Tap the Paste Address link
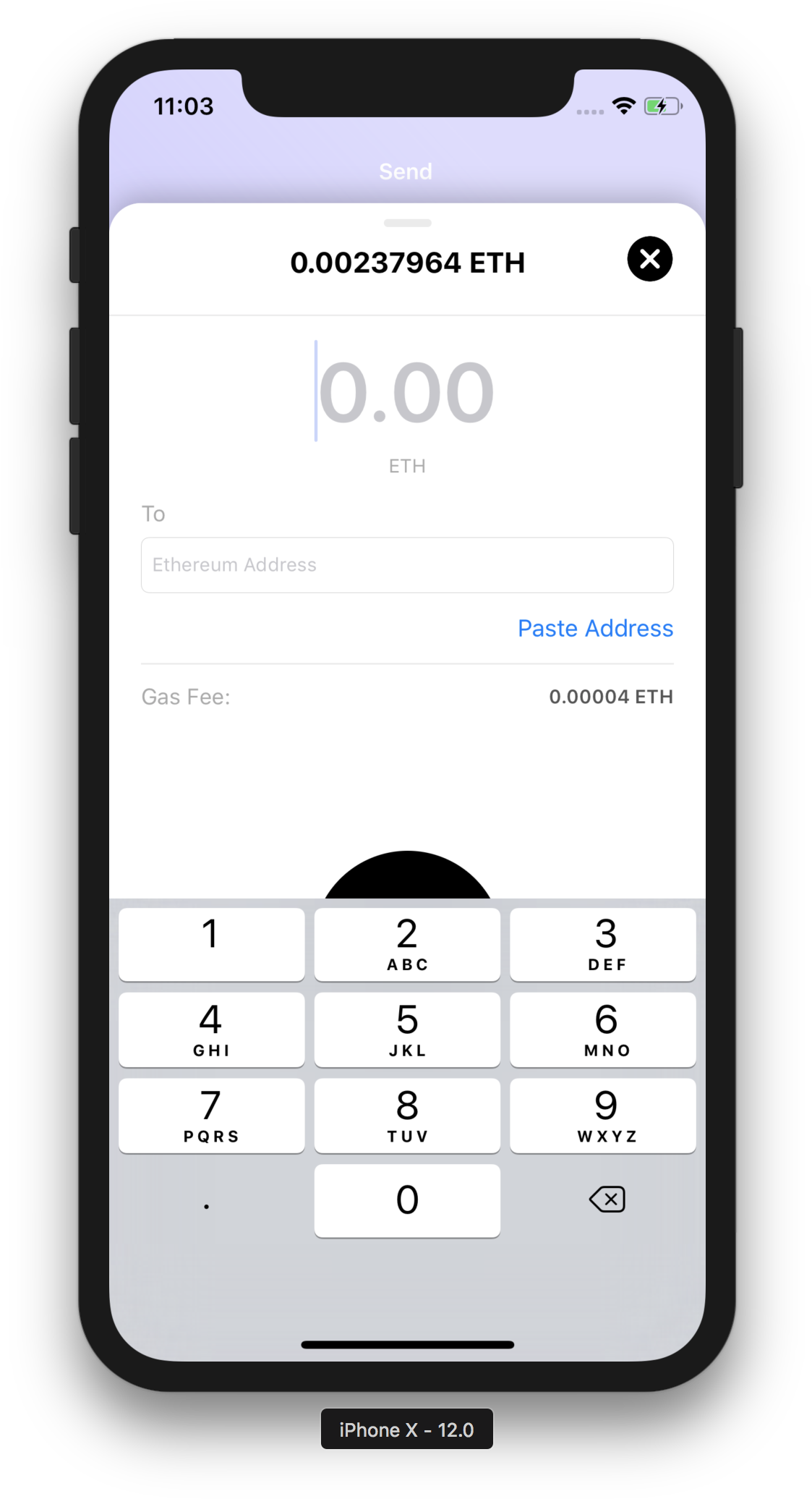The width and height of the screenshot is (812, 1499). pyautogui.click(x=595, y=628)
